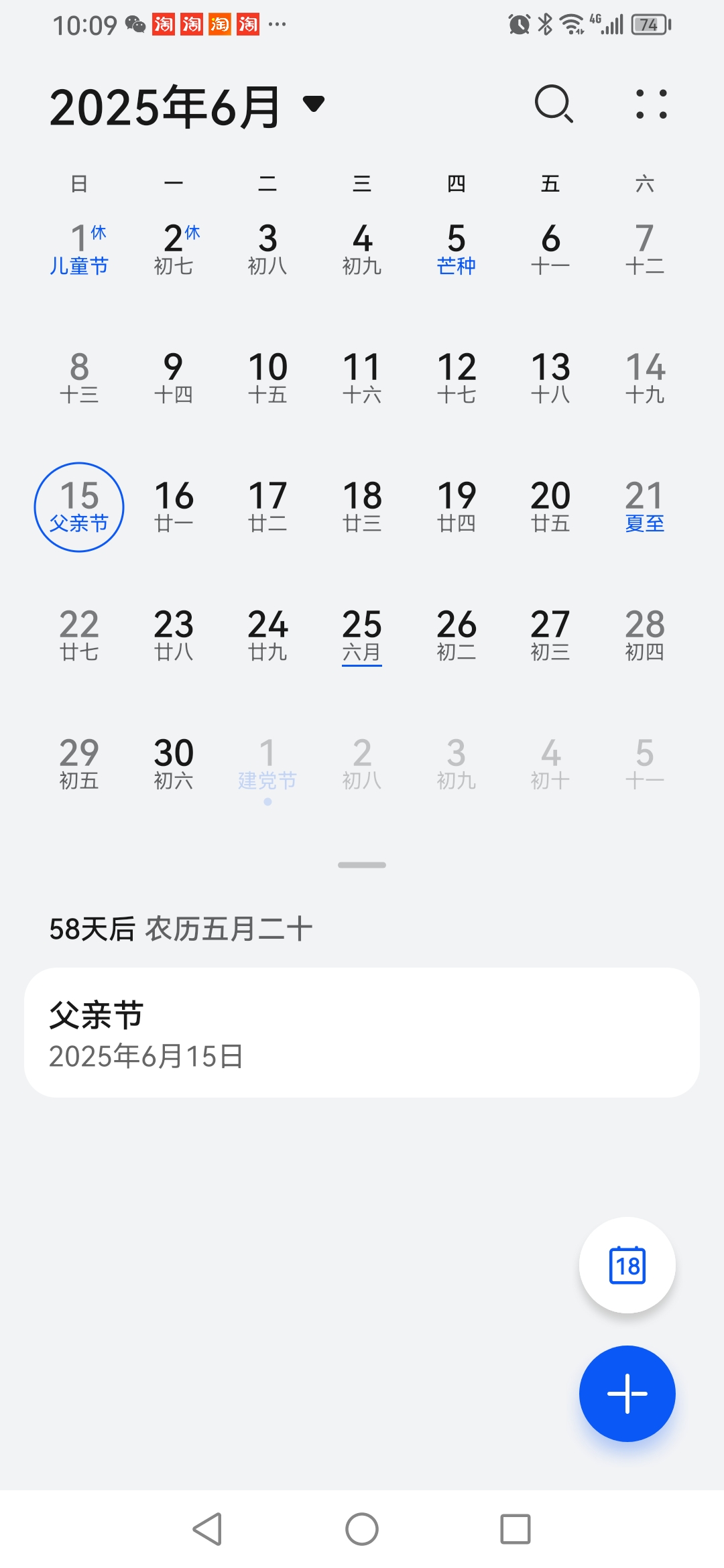Choose June 13 on the calendar
Screen dimensions: 724x1568
pyautogui.click(x=550, y=378)
